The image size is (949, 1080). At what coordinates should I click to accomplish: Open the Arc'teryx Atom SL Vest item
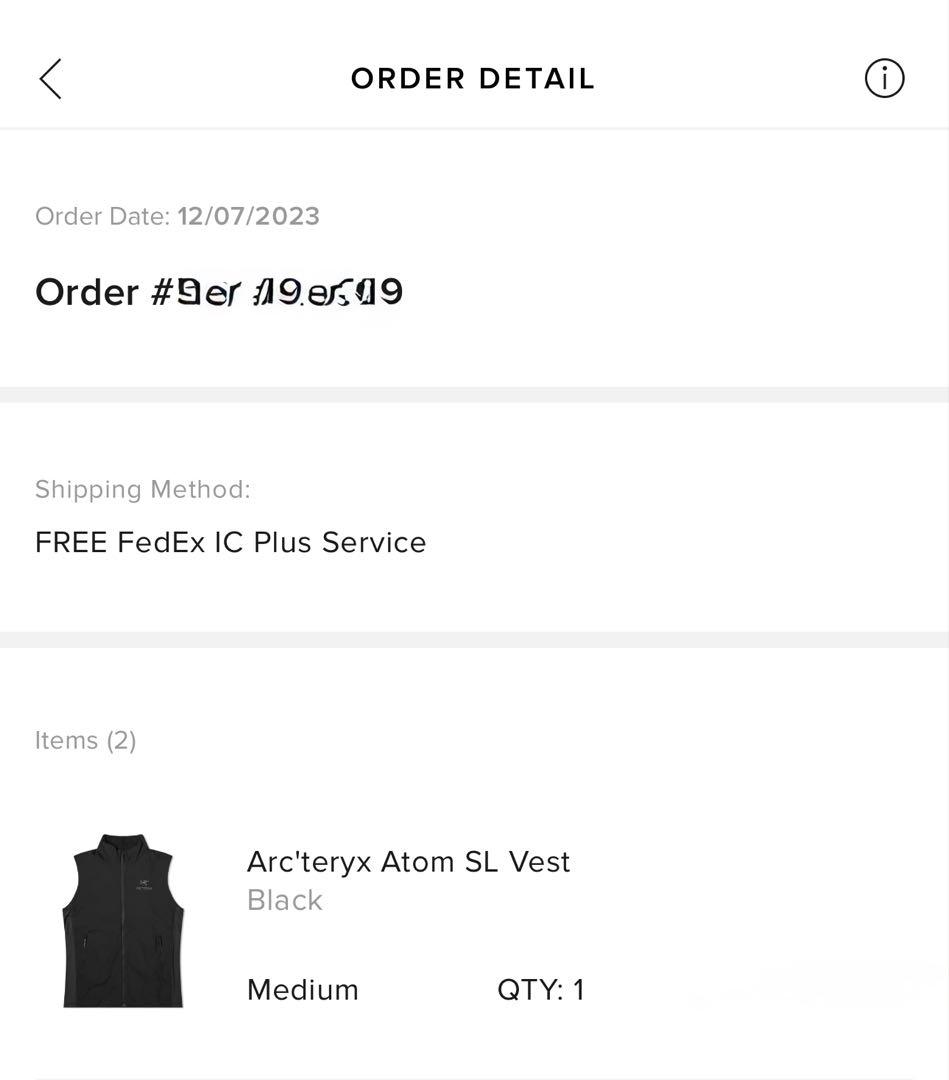click(x=407, y=861)
